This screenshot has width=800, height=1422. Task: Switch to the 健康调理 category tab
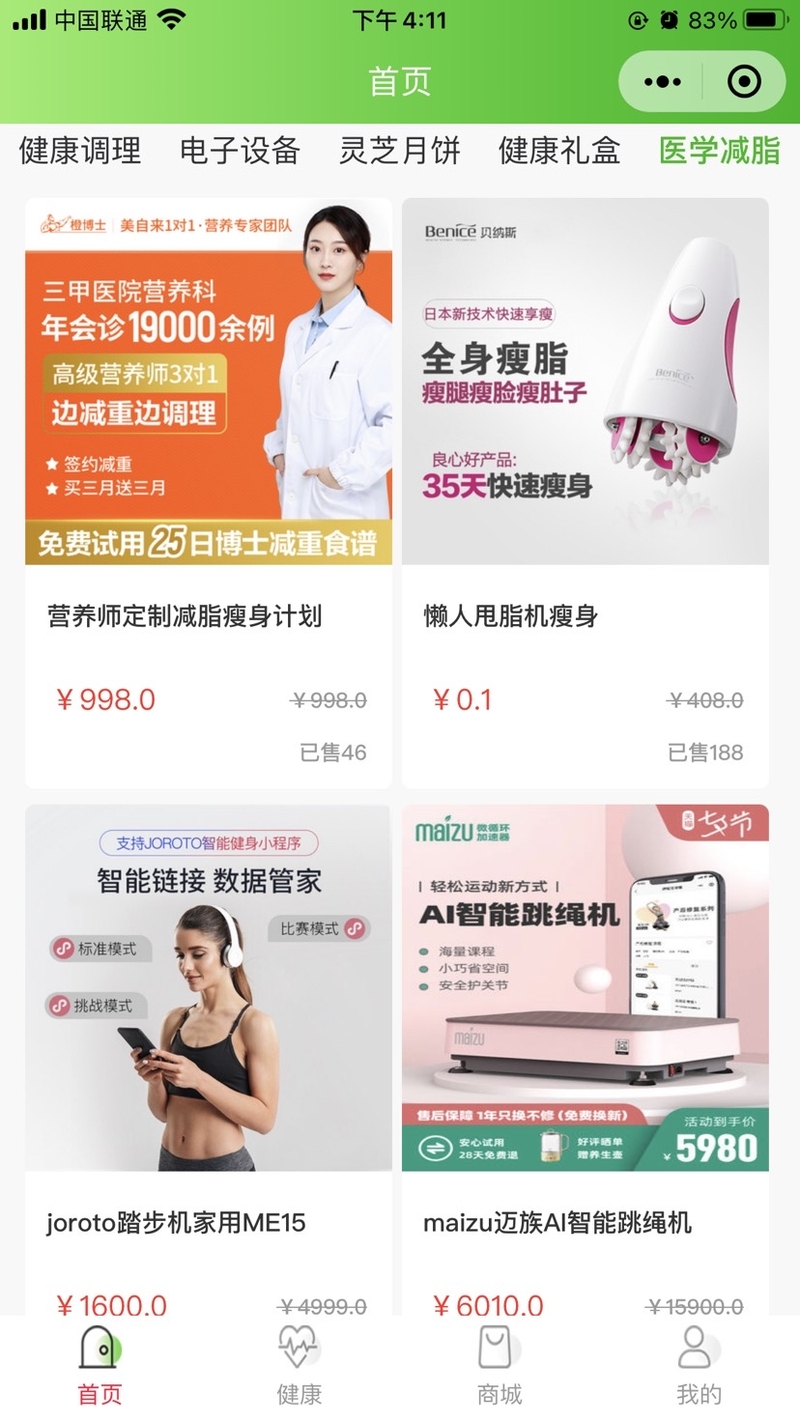pos(80,151)
